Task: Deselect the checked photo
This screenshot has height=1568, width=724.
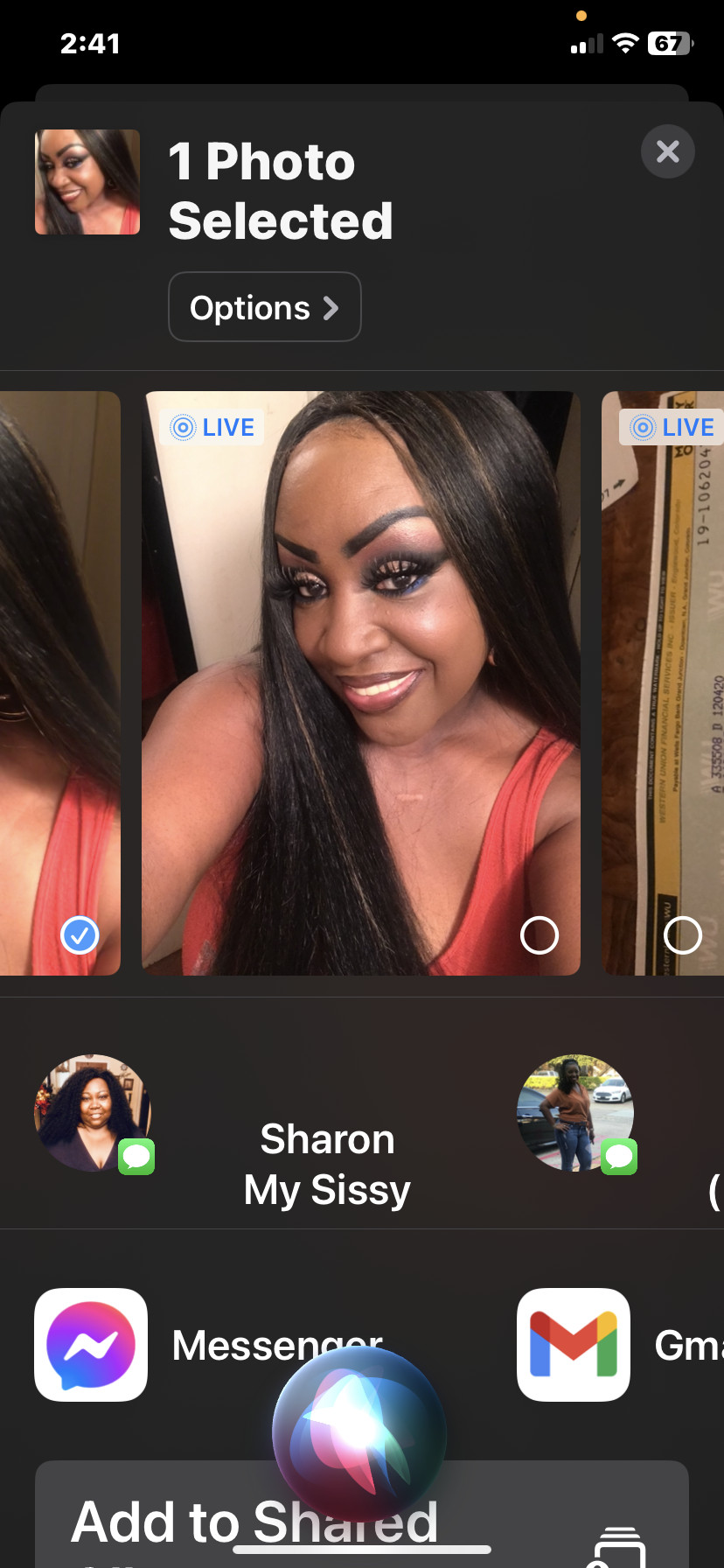Action: 80,934
